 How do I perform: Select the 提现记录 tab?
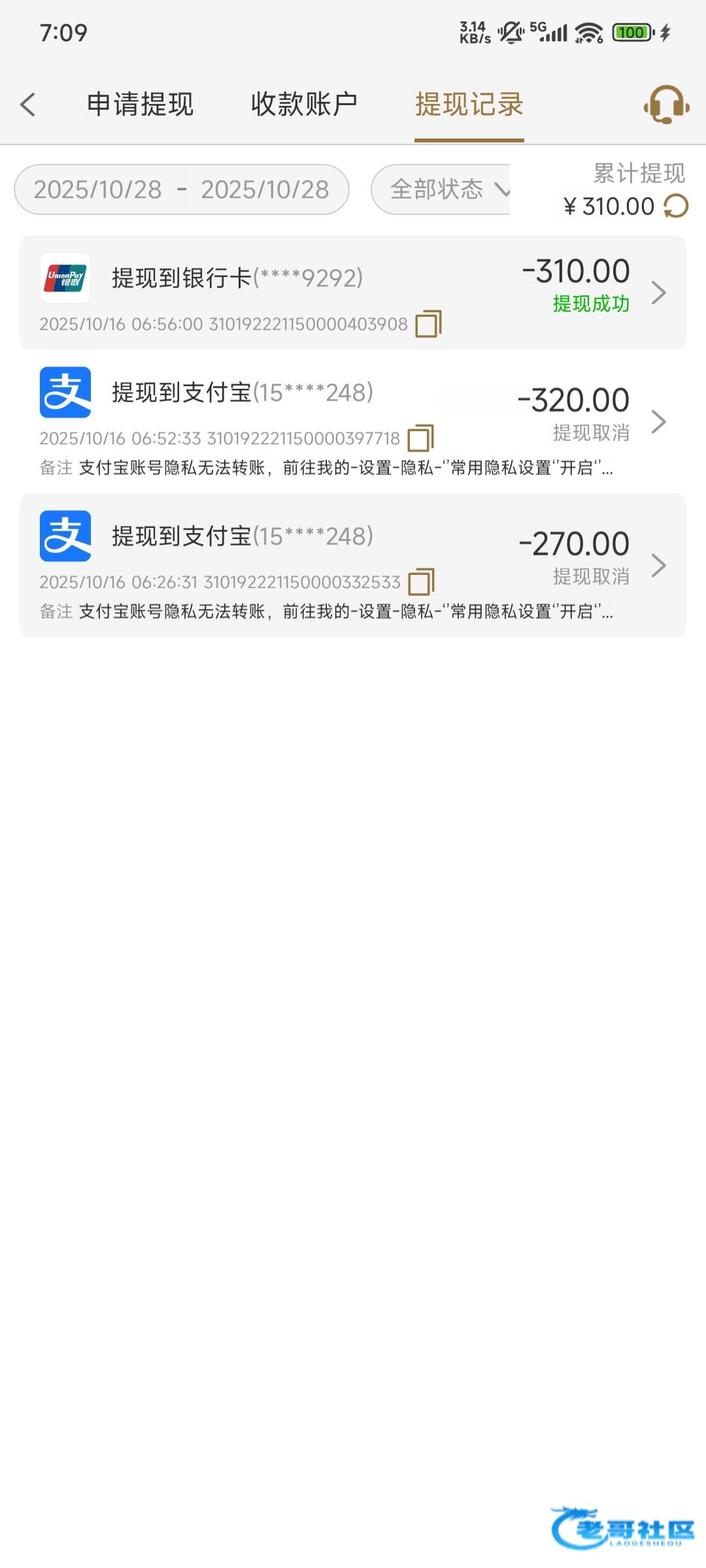469,105
